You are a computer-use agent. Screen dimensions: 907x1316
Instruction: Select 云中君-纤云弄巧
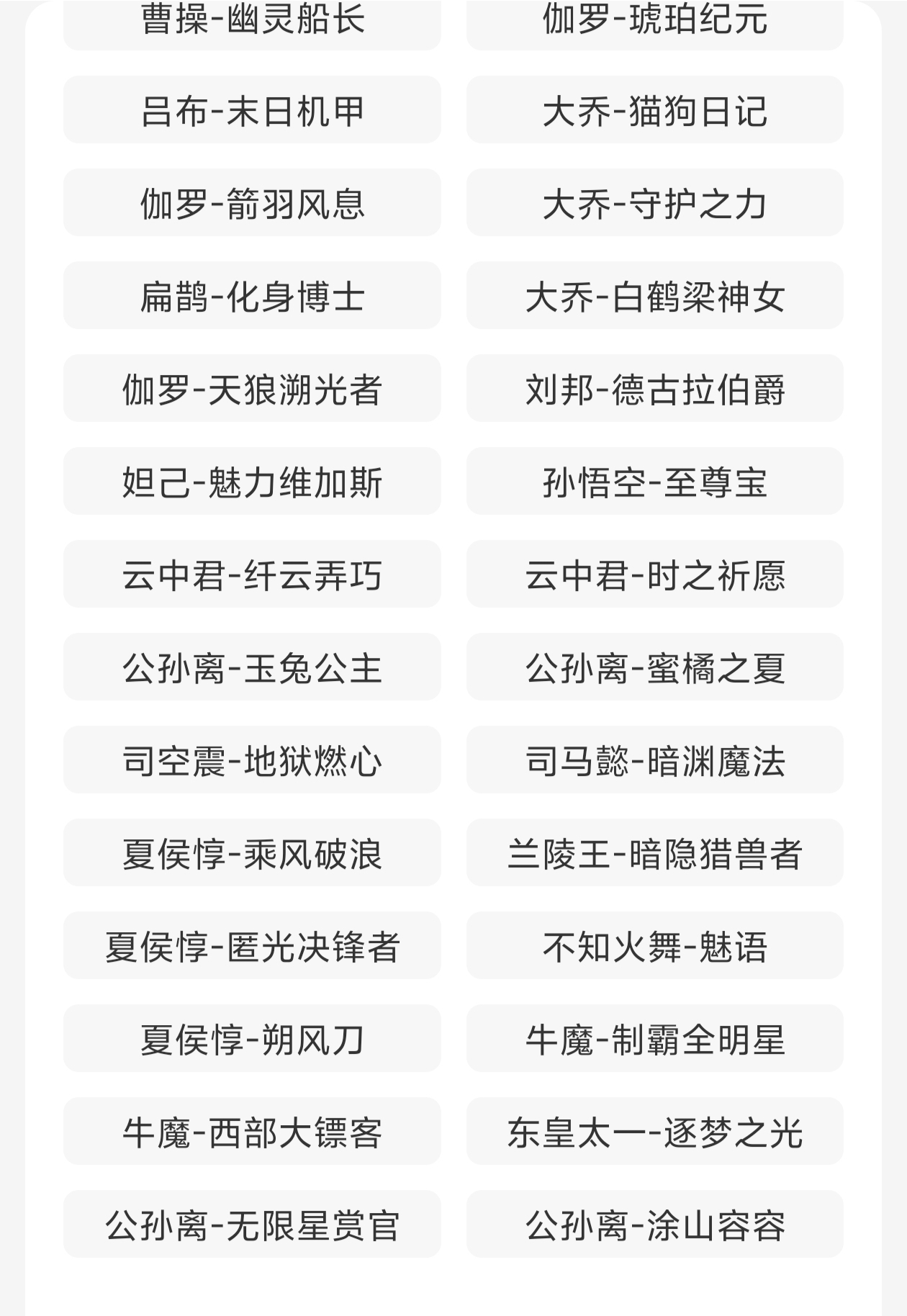(x=252, y=574)
